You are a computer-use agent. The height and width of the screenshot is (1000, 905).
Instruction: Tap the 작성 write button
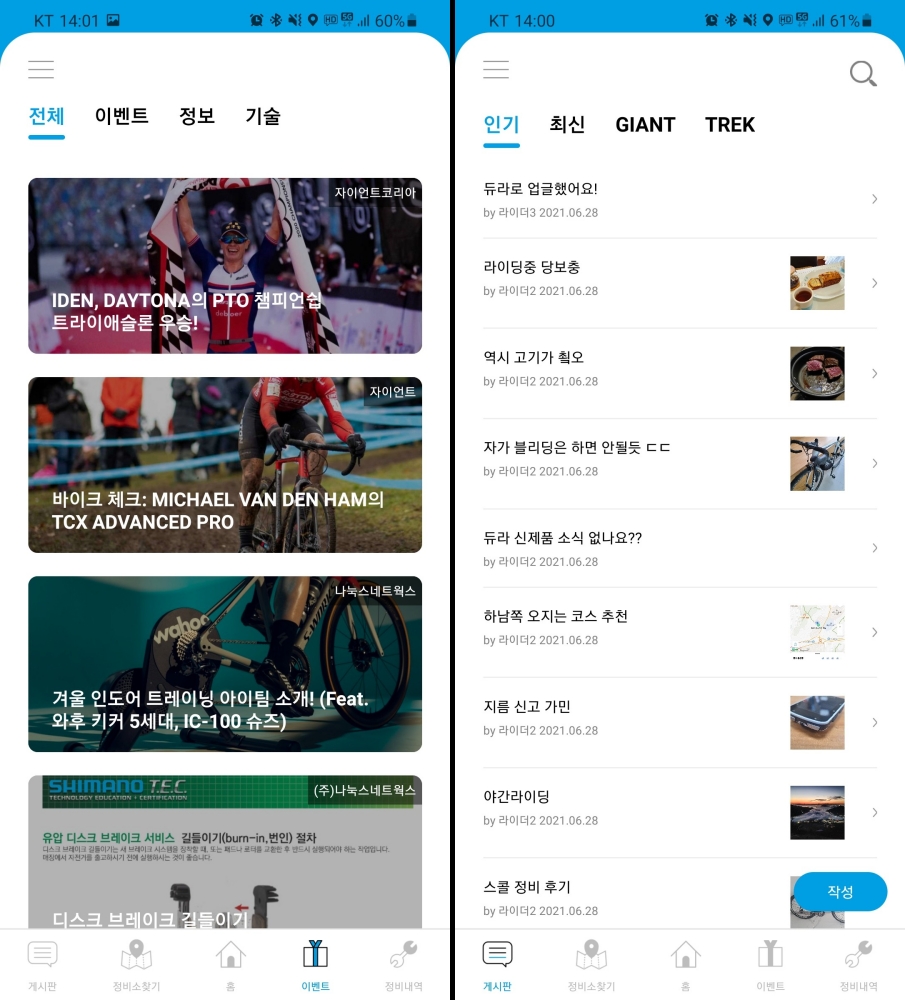pyautogui.click(x=840, y=892)
